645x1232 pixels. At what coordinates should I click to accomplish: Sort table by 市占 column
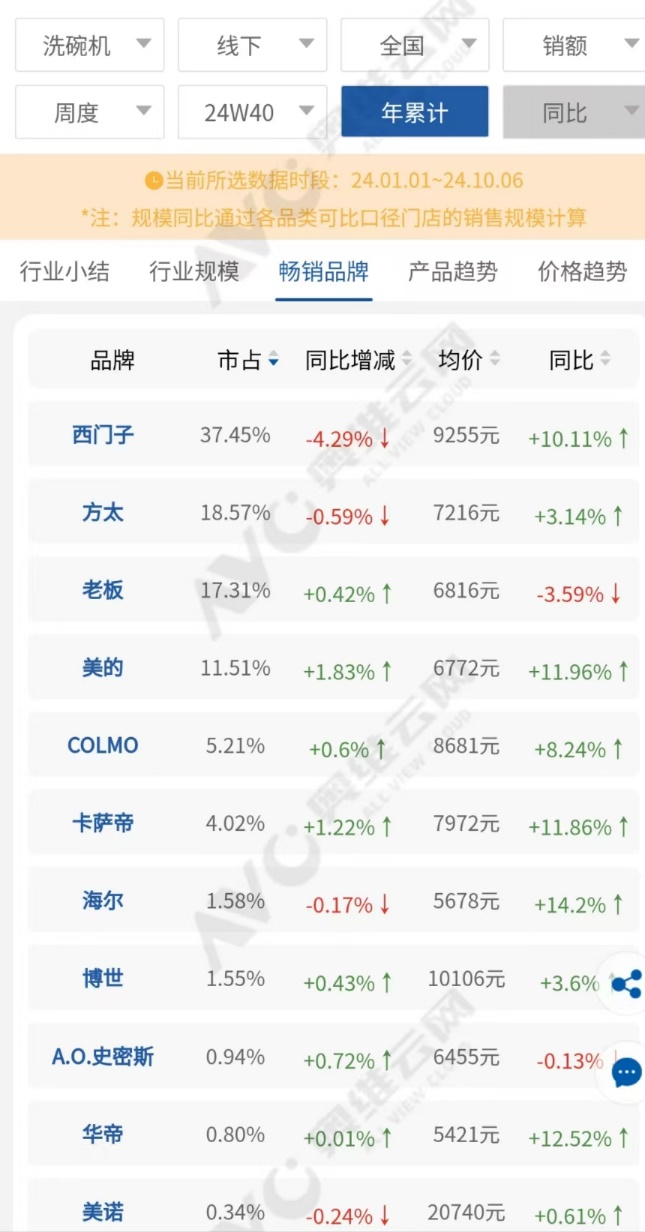pyautogui.click(x=248, y=360)
